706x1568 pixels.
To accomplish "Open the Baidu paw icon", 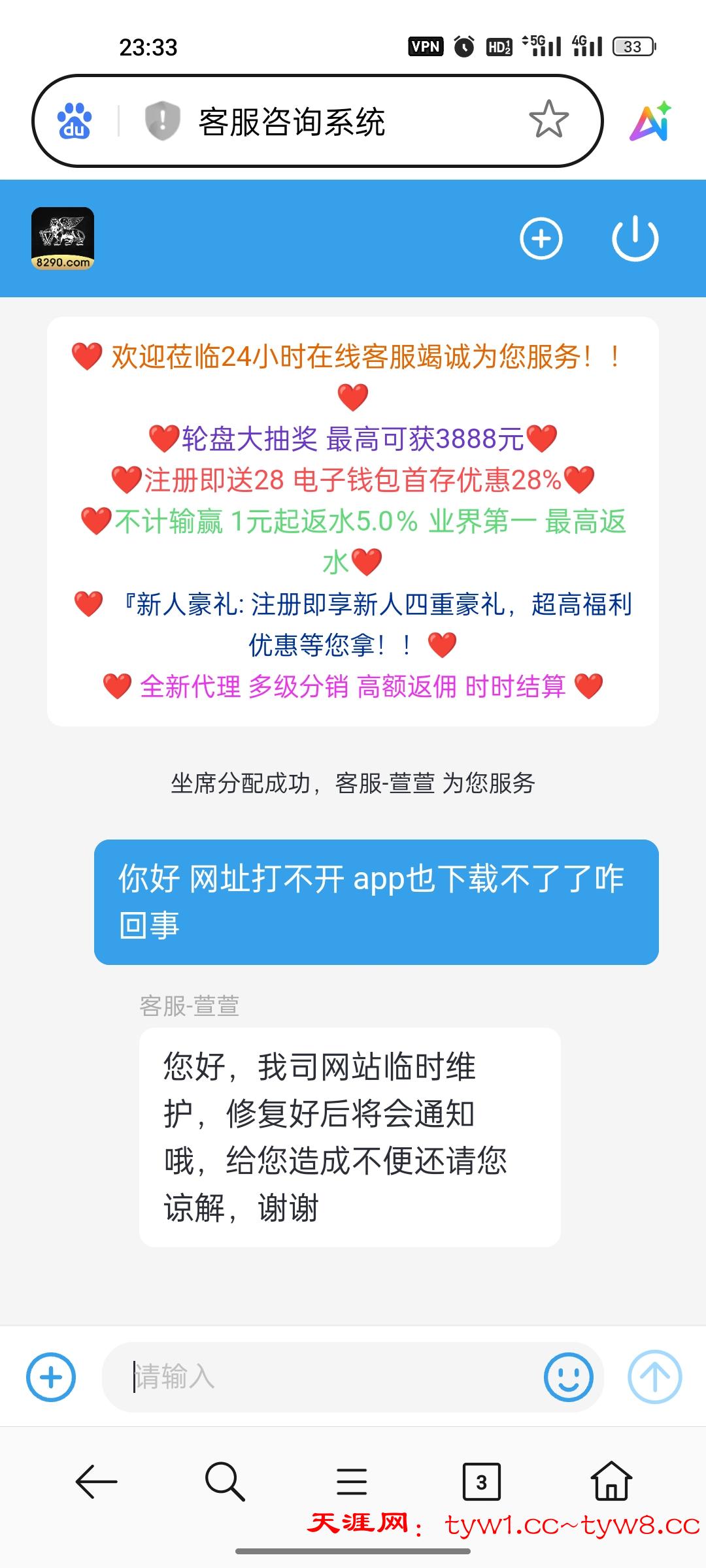I will click(75, 122).
